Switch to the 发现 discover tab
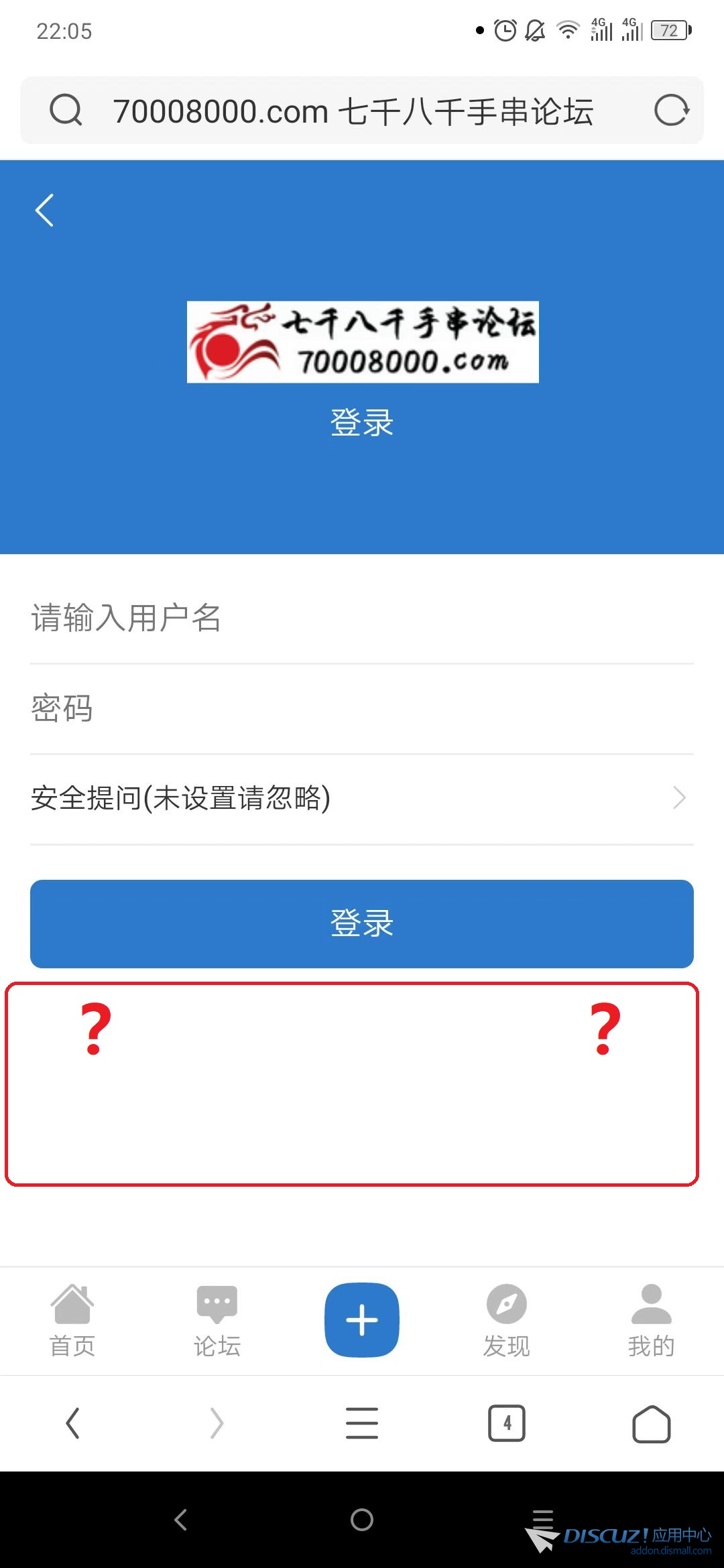 click(507, 1320)
